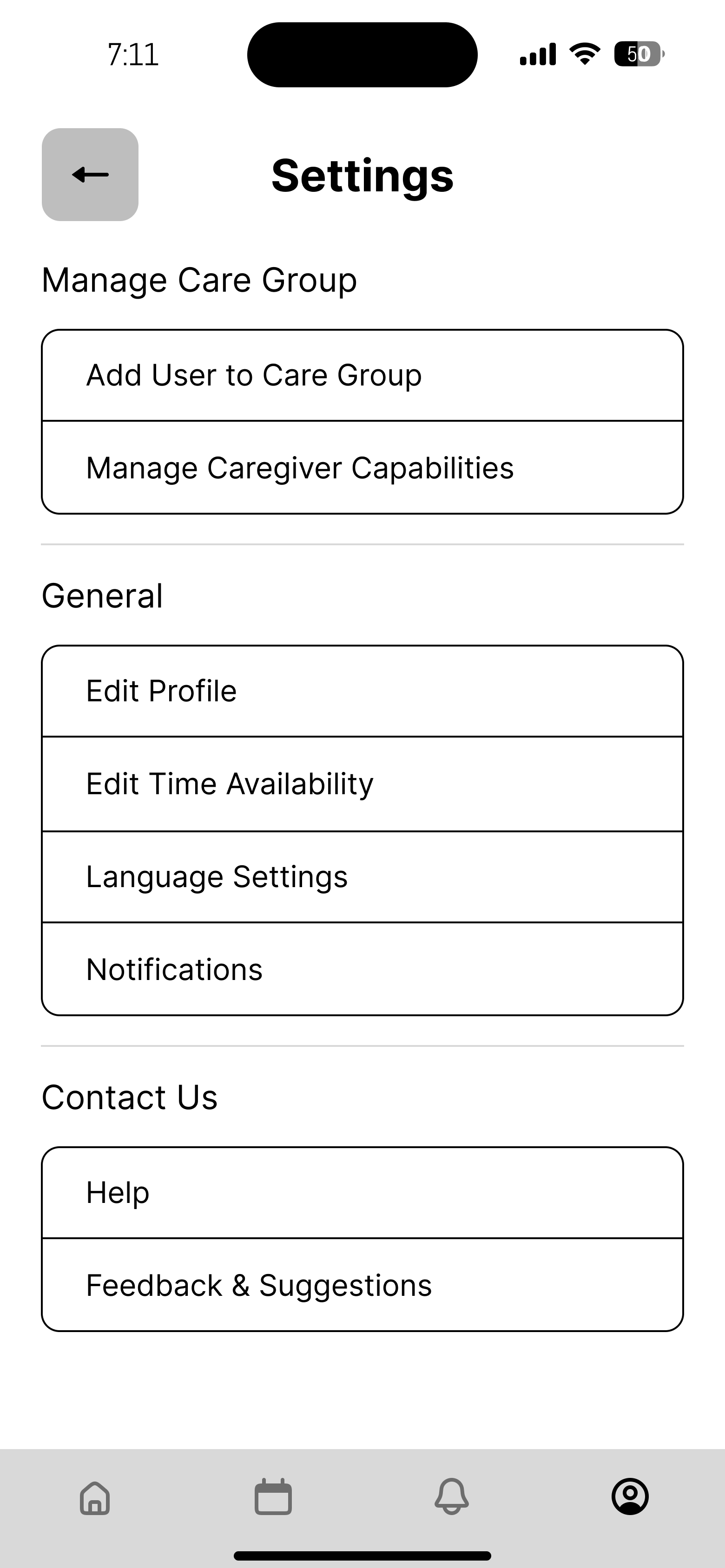The image size is (725, 1568).
Task: Select the profile tab
Action: pos(630,1496)
